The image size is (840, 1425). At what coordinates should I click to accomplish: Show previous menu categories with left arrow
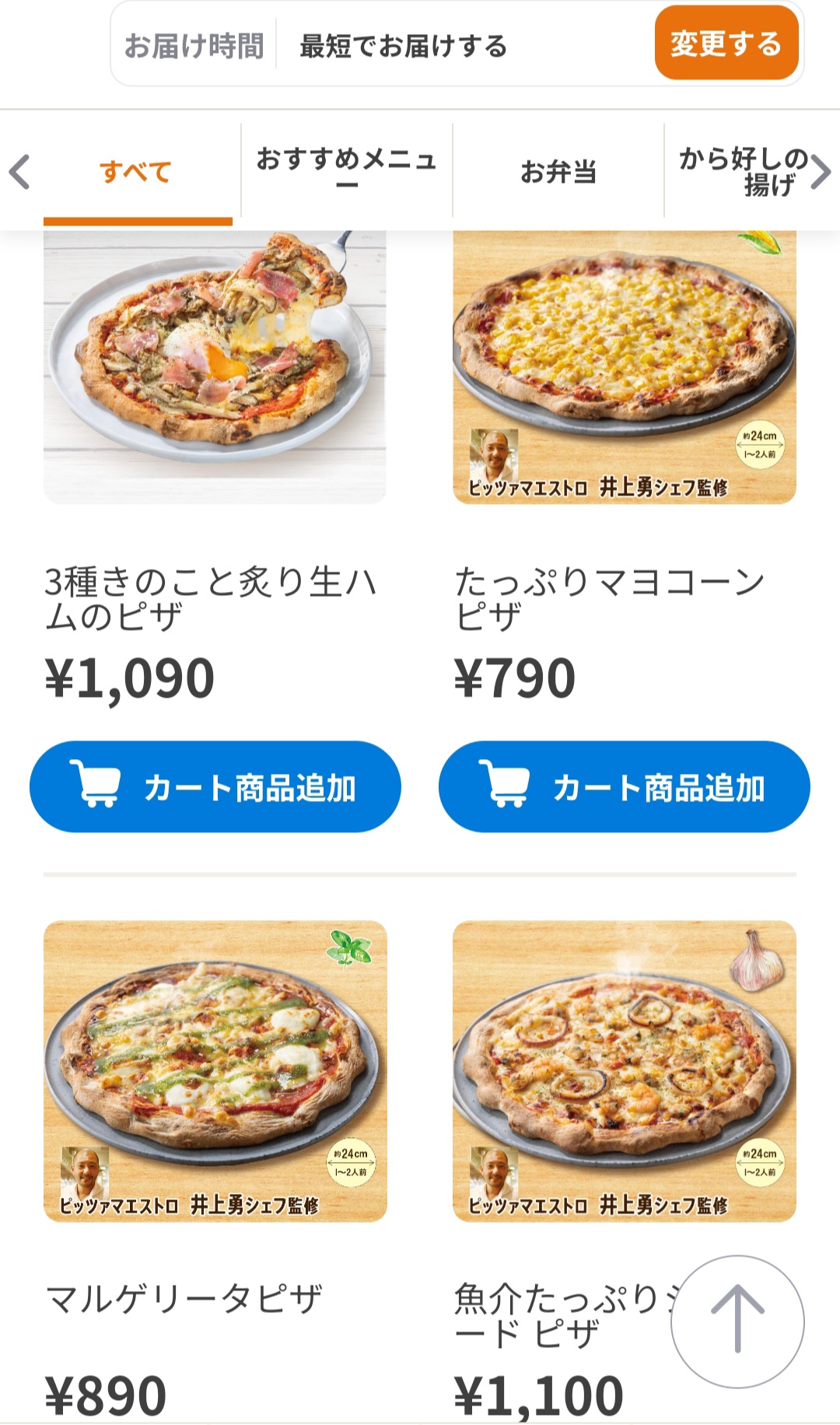click(20, 172)
